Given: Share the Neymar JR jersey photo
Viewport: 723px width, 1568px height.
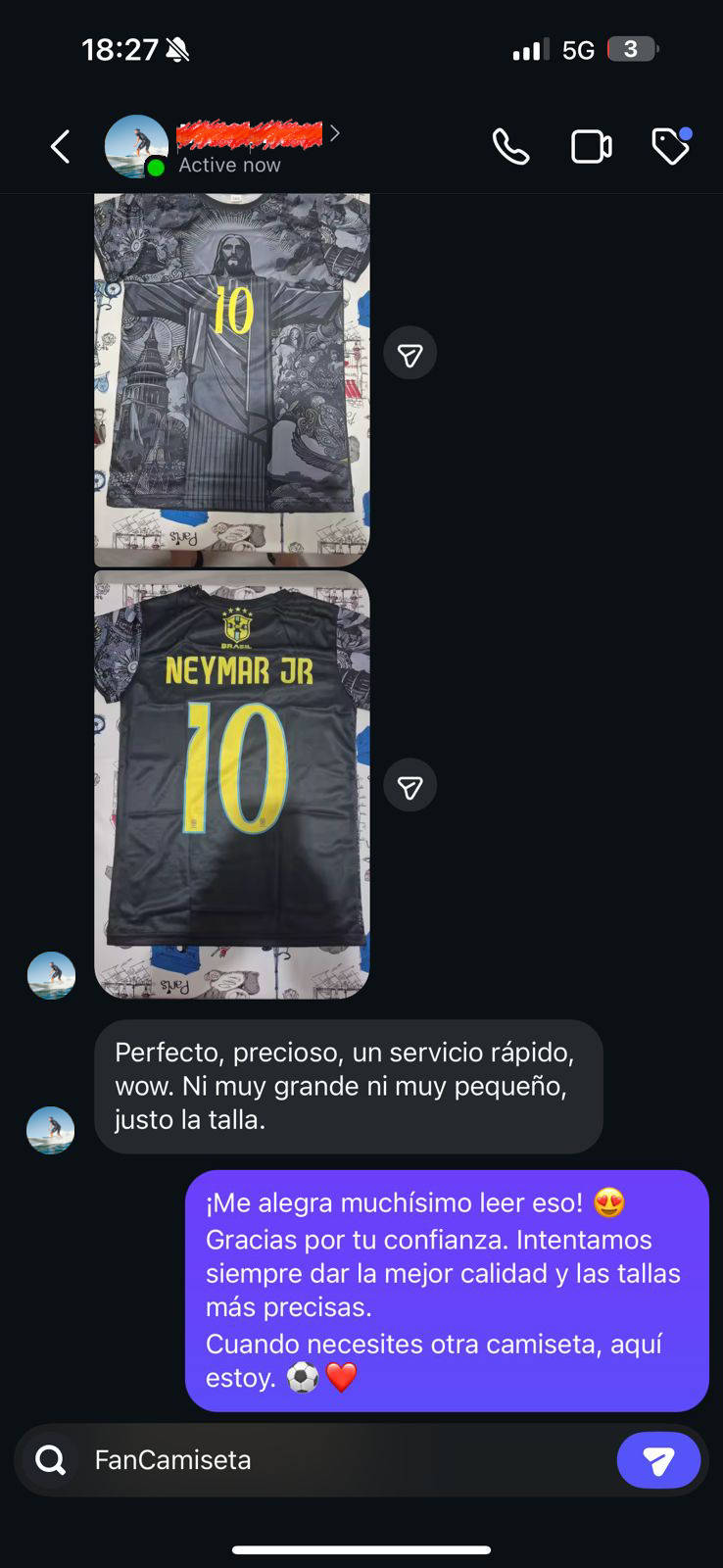Looking at the screenshot, I should pos(410,786).
